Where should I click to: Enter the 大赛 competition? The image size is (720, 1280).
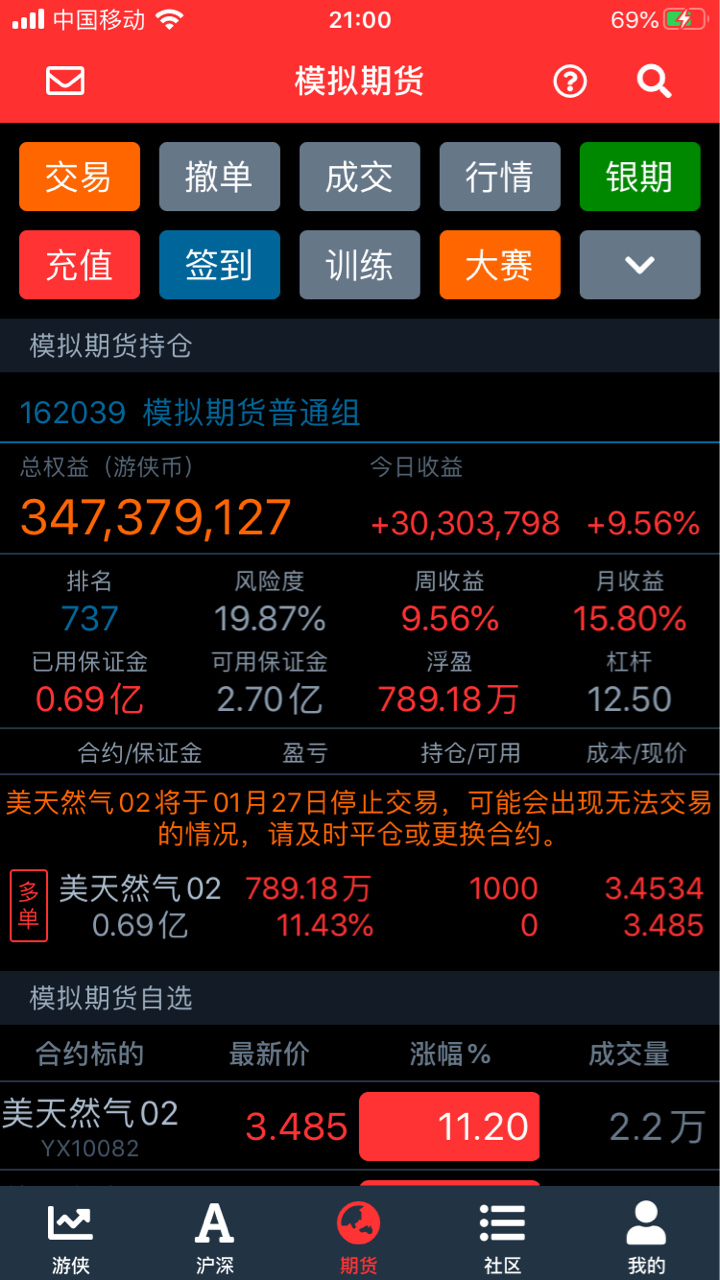(499, 265)
